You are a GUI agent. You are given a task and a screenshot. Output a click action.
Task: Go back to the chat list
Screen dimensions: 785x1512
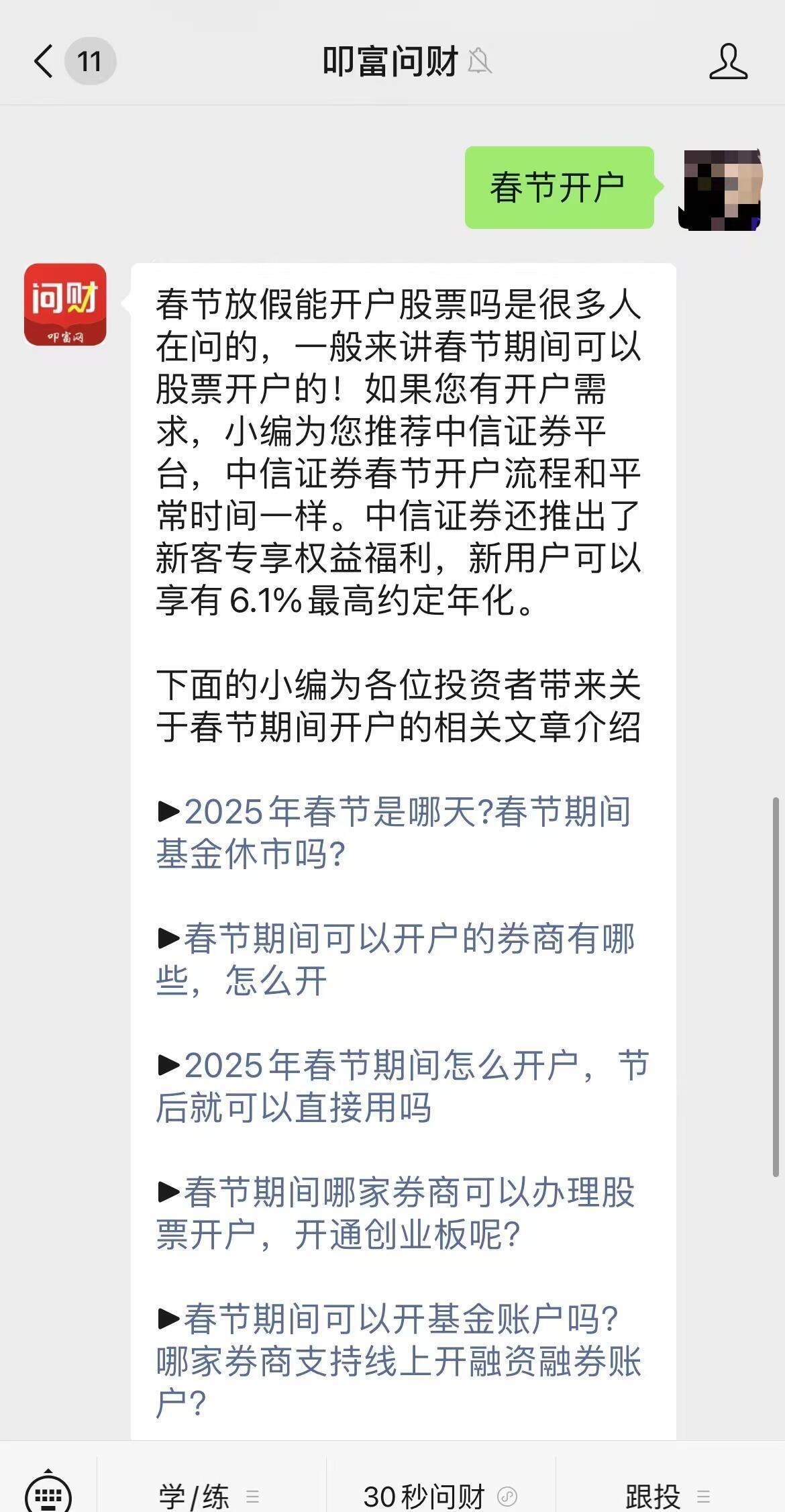pos(44,62)
